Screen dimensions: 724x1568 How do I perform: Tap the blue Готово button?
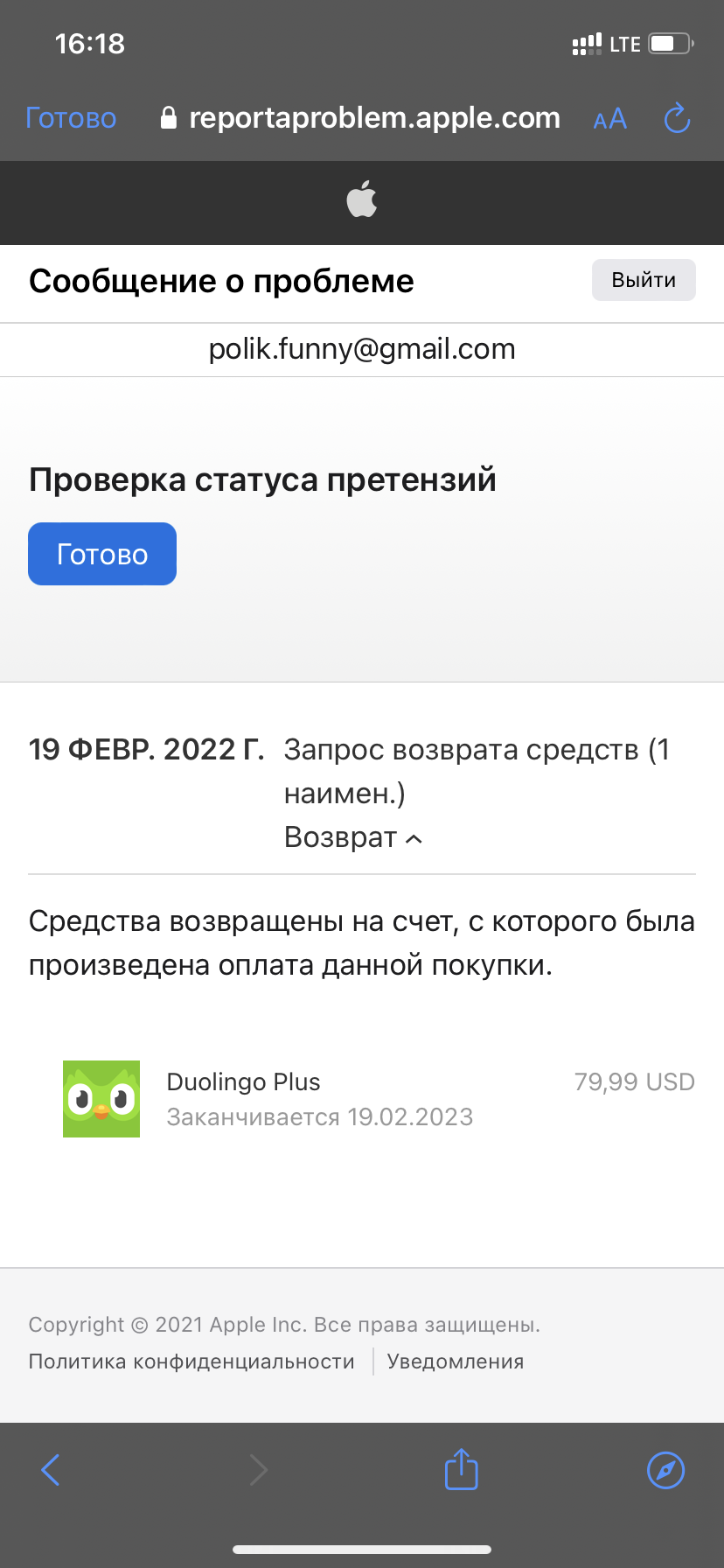click(102, 554)
